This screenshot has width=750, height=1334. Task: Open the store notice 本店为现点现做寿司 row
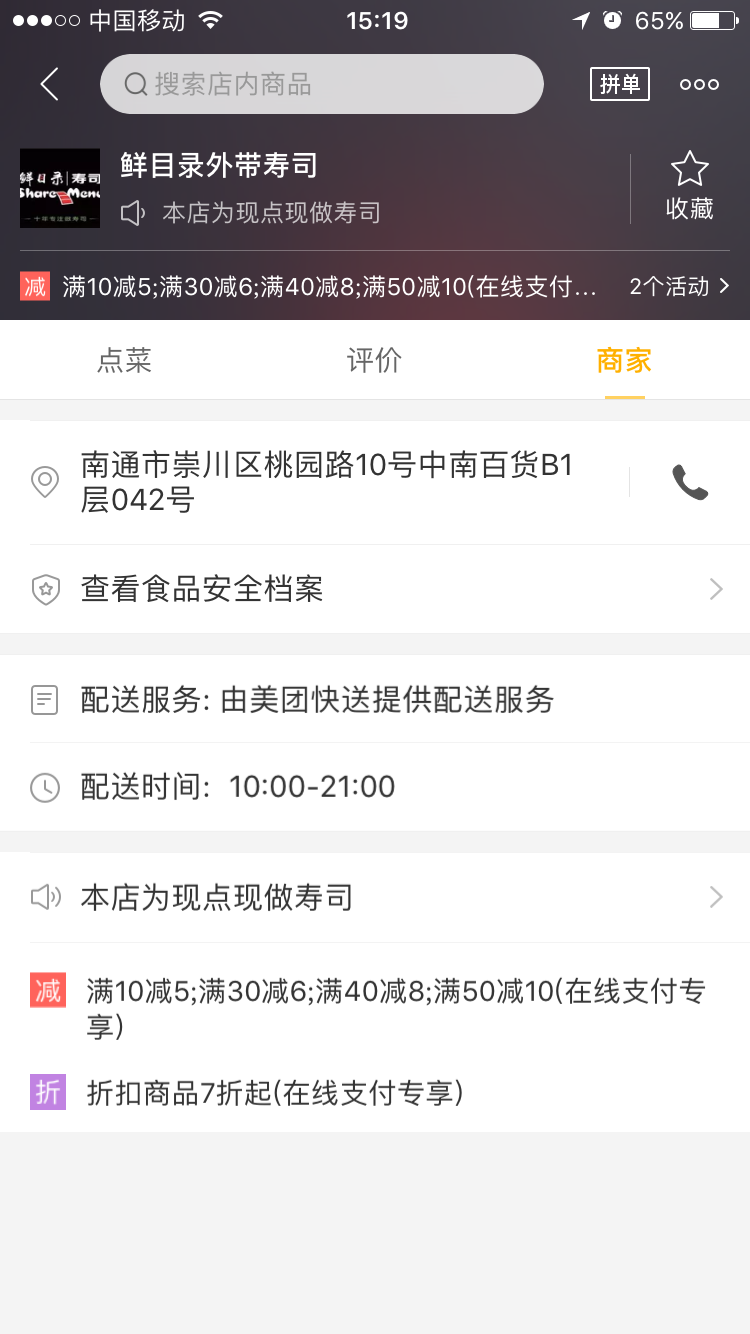click(x=375, y=897)
